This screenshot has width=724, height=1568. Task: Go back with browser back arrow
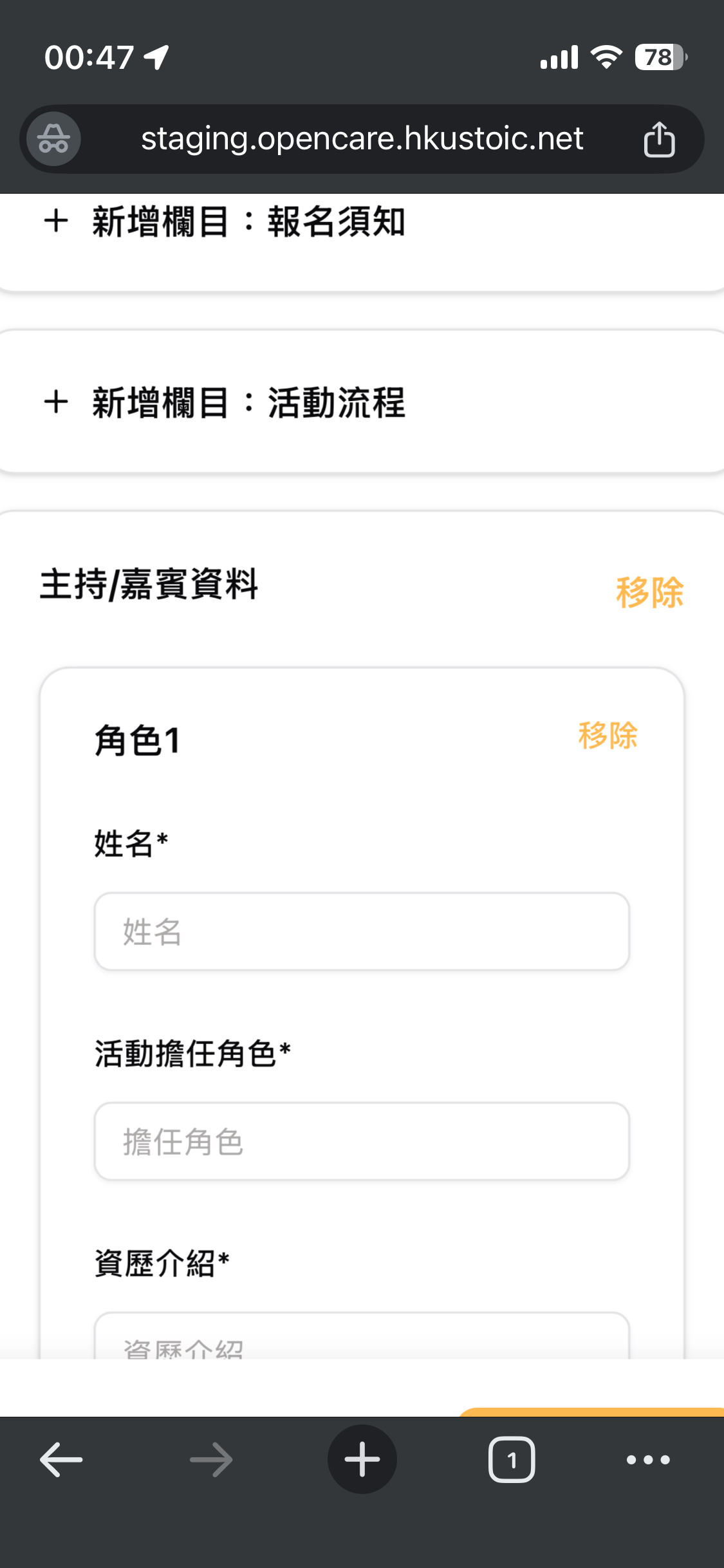[62, 1460]
